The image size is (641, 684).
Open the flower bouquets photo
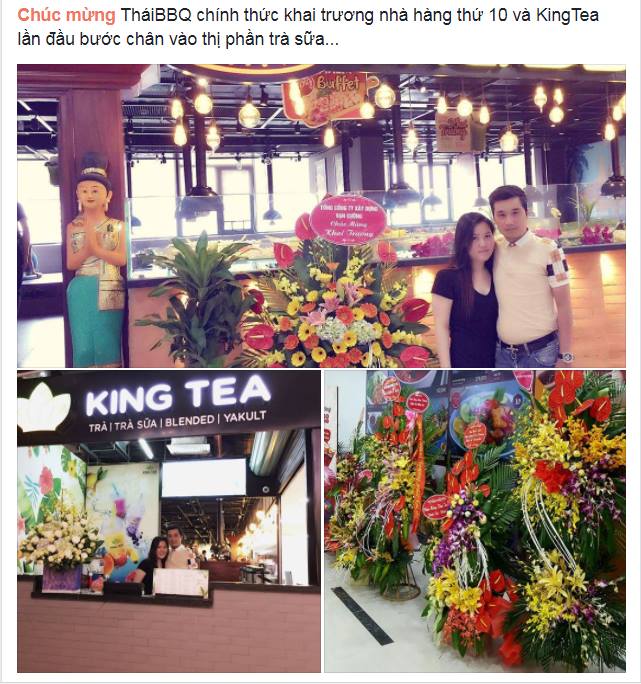(x=475, y=521)
